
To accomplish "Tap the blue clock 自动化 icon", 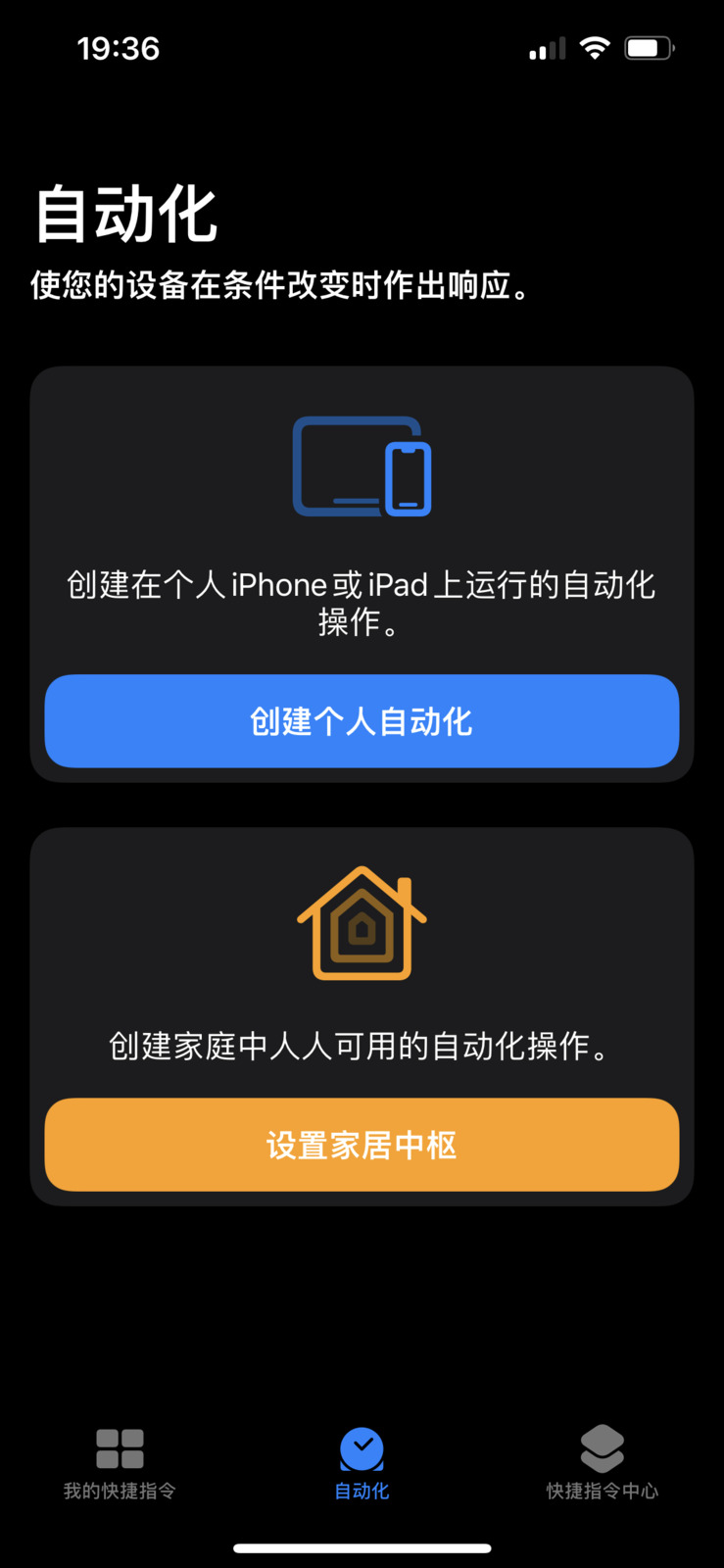I will coord(362,1447).
